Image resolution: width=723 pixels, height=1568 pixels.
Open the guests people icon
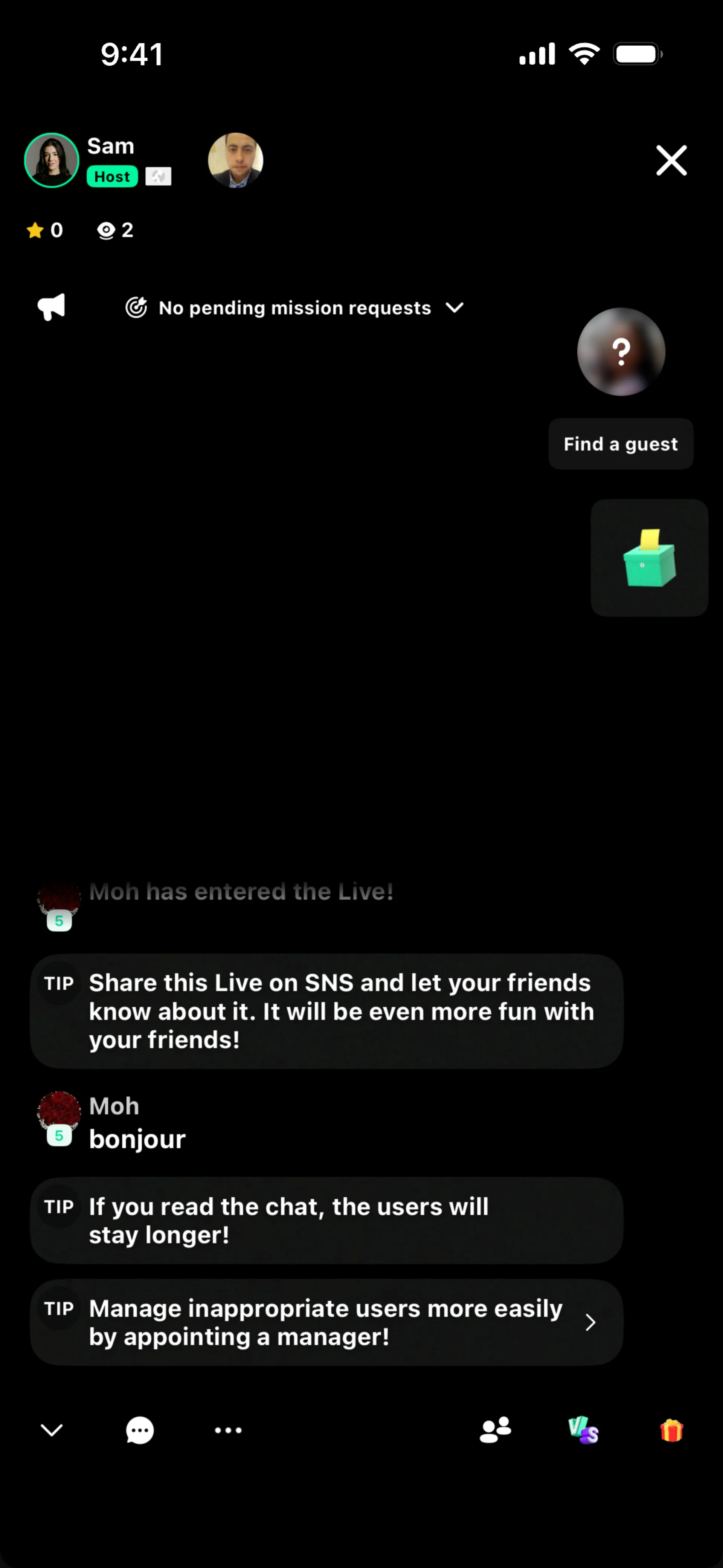495,1430
